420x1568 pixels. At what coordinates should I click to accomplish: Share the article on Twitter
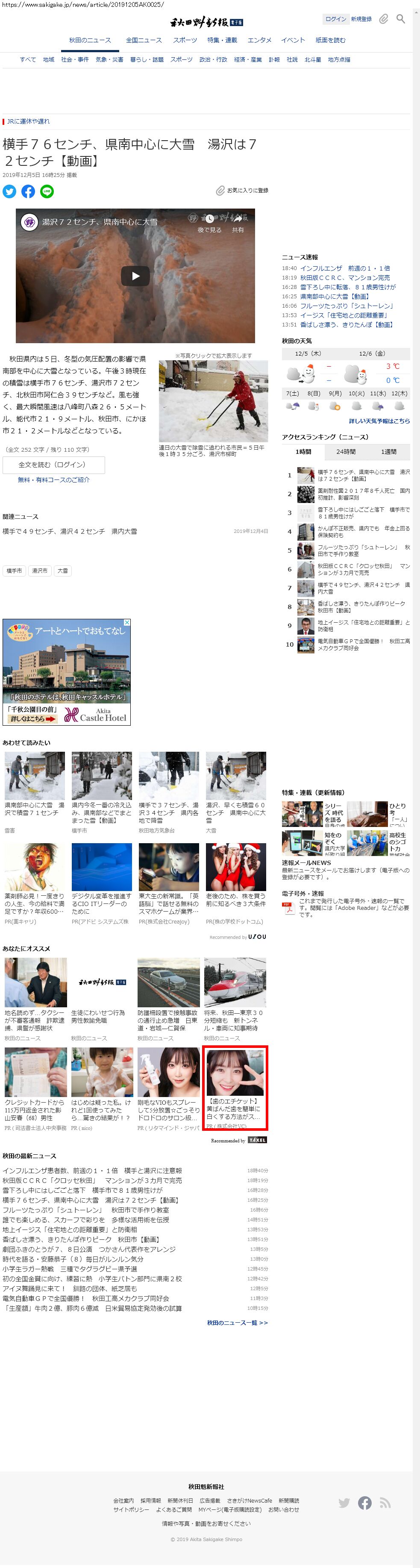click(x=10, y=191)
